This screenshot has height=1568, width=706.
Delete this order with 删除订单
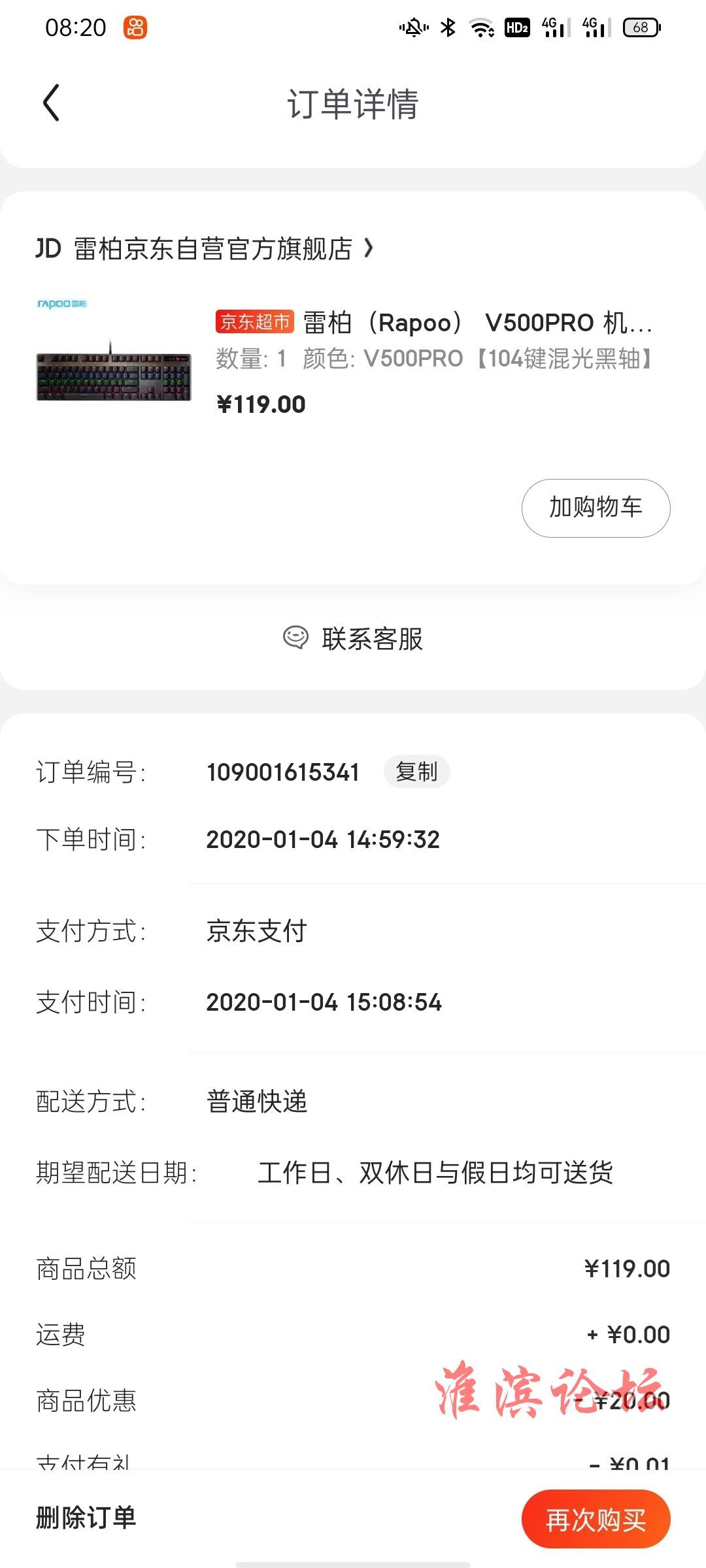(86, 1517)
